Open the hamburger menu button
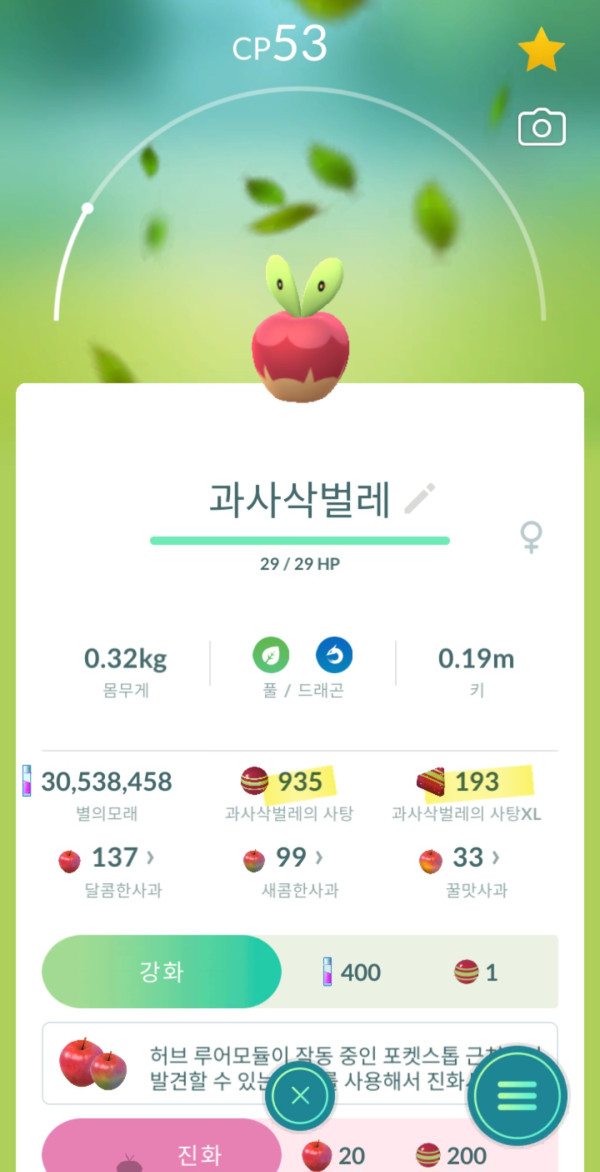The image size is (600, 1172). tap(517, 1096)
